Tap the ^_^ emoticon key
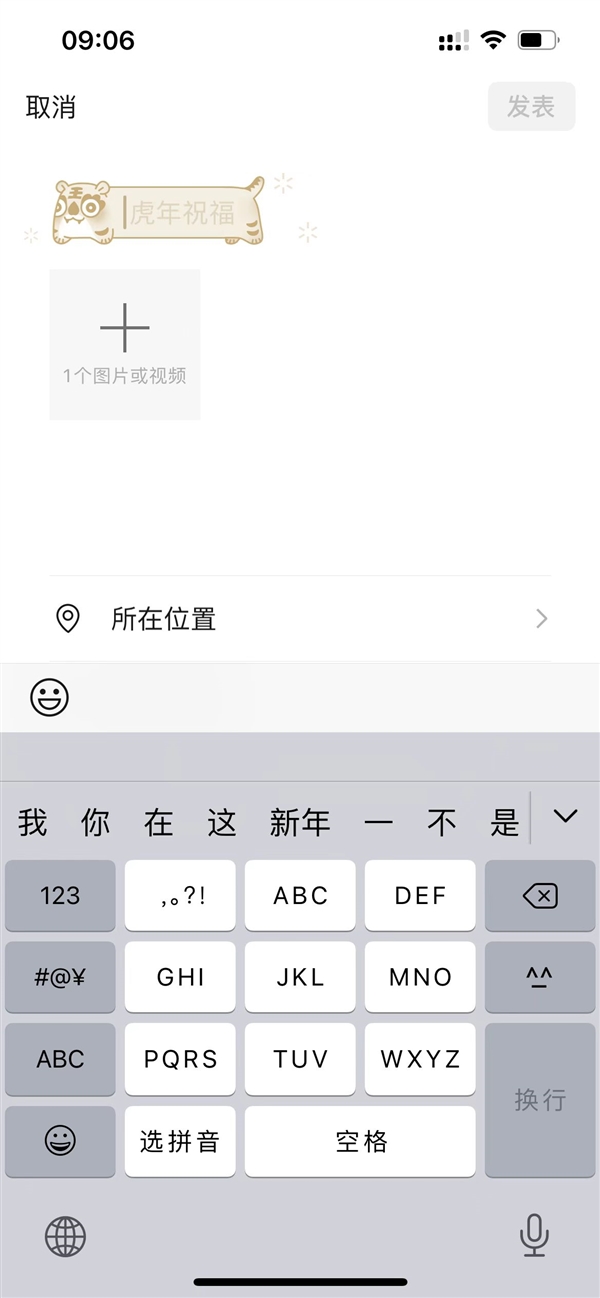The image size is (600, 1298). click(540, 977)
